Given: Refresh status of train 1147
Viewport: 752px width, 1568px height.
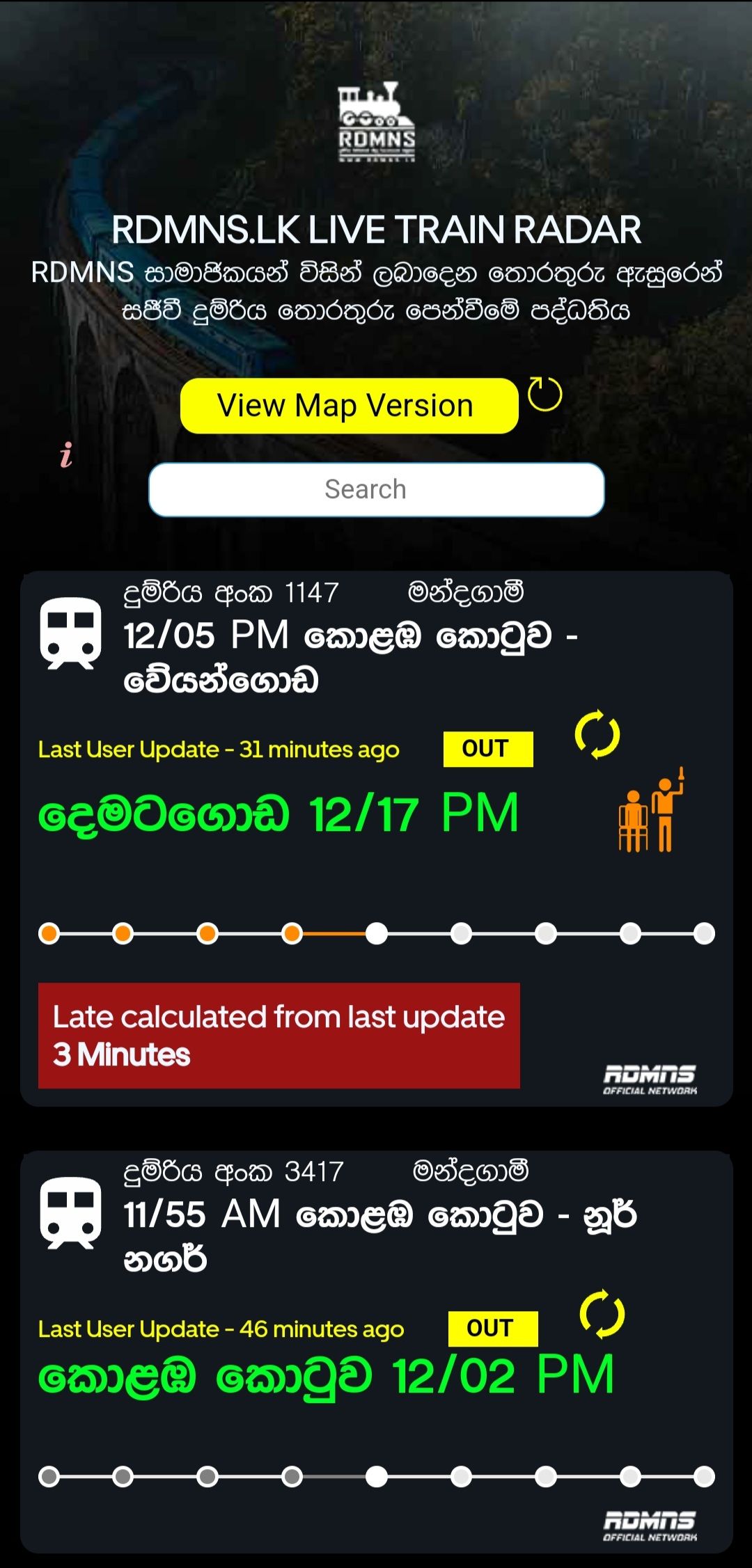Looking at the screenshot, I should point(597,734).
